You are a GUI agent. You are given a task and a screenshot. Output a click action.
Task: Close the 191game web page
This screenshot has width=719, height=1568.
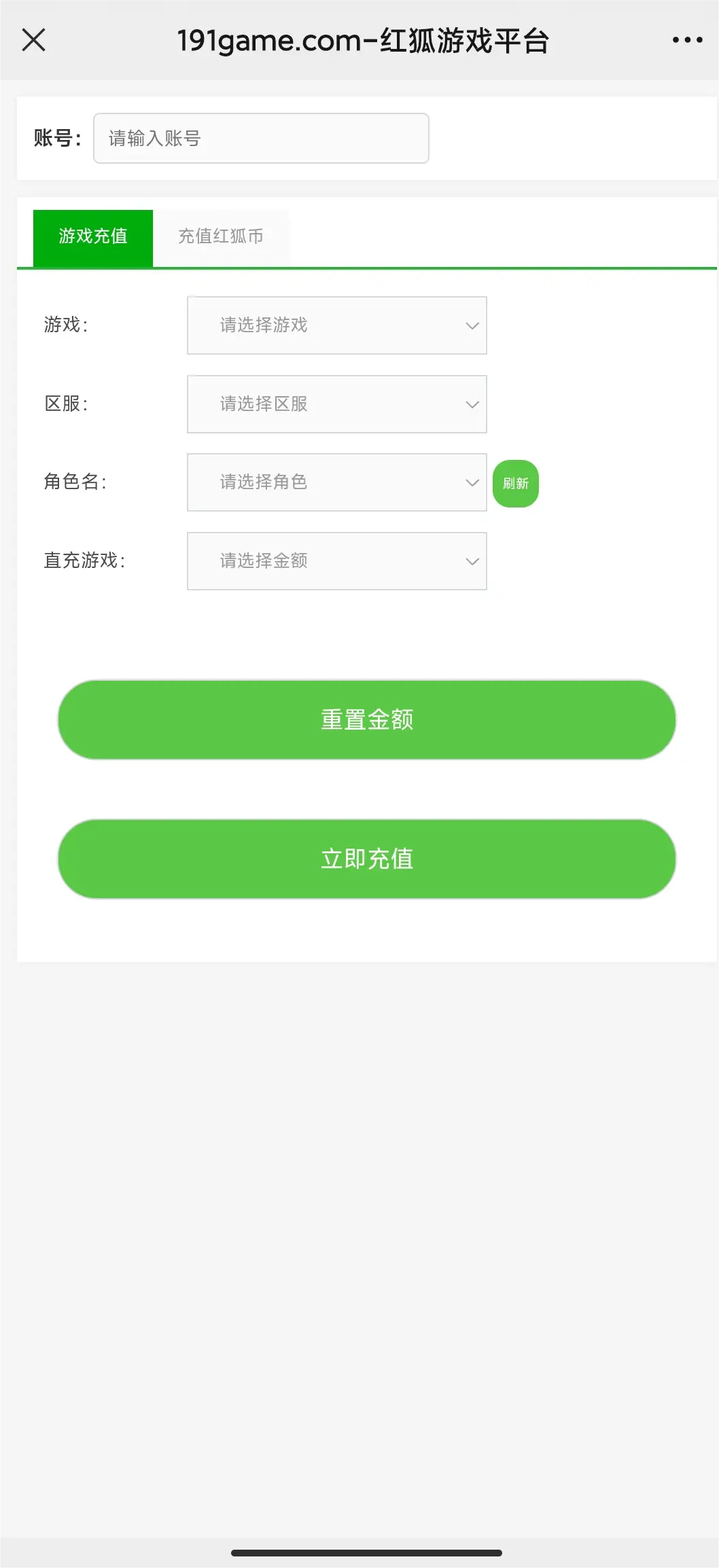33,40
